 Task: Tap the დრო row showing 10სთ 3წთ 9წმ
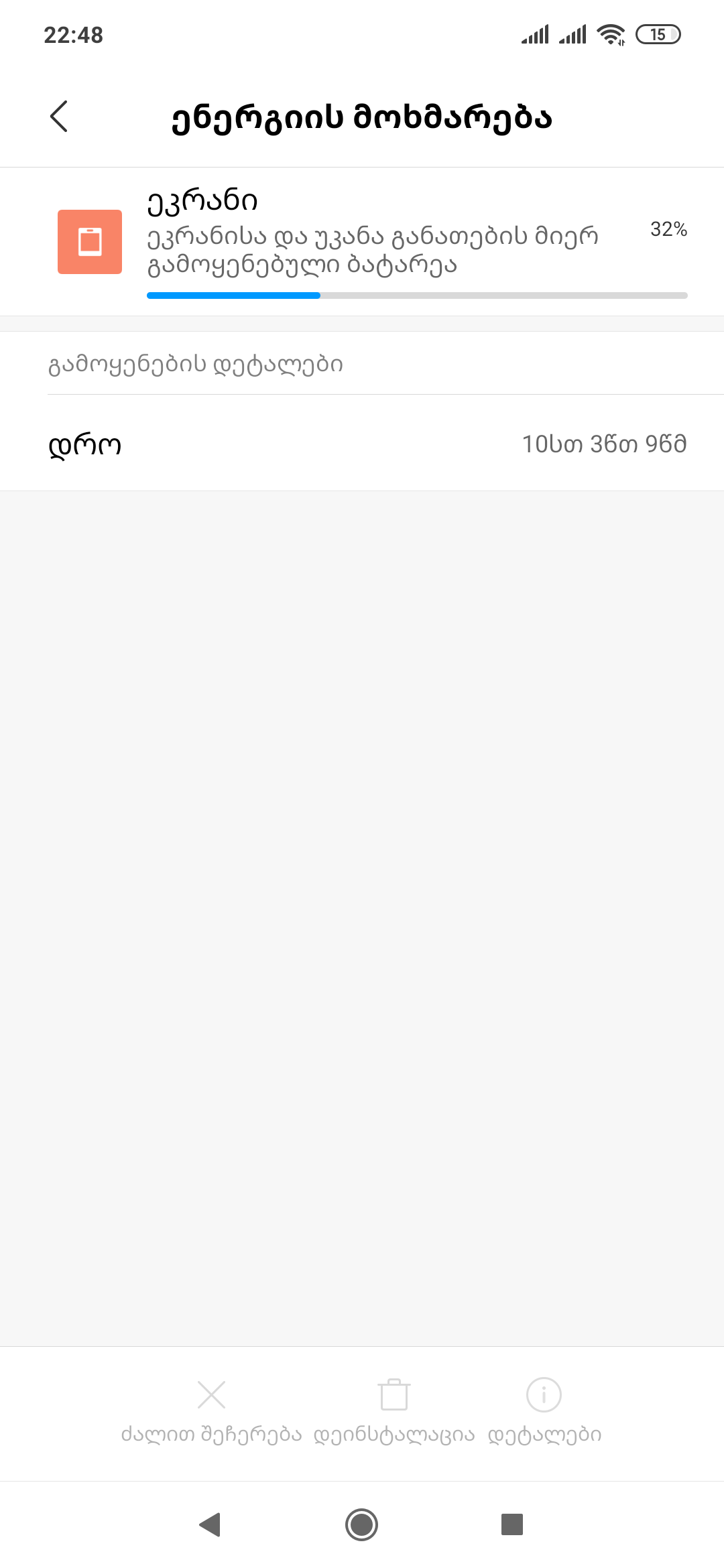(x=362, y=444)
